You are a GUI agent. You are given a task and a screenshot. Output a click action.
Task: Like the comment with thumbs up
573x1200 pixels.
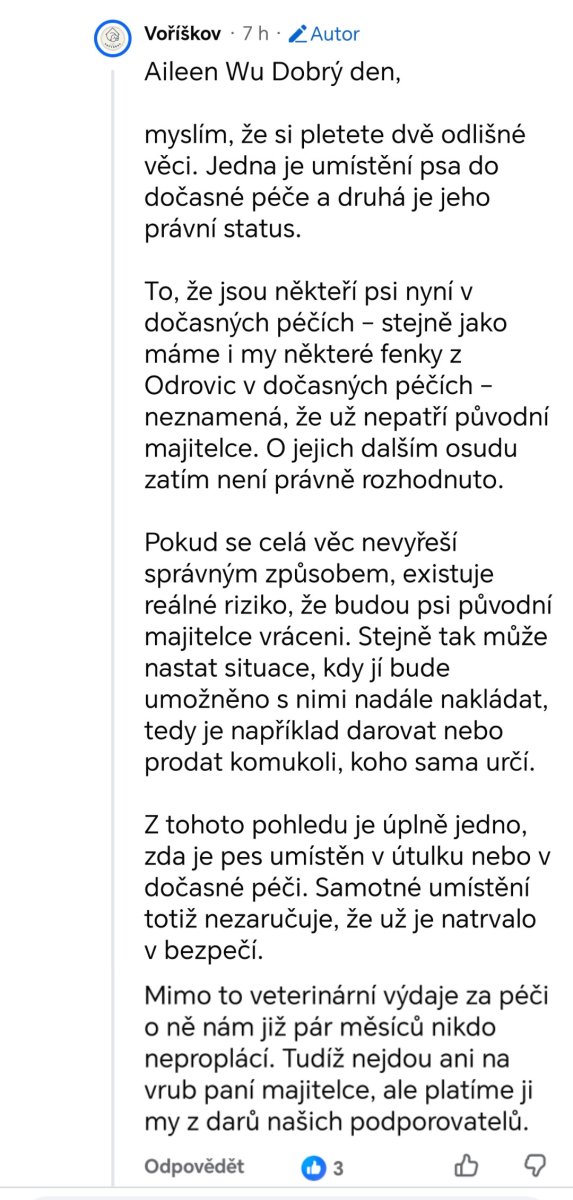pos(467,1165)
